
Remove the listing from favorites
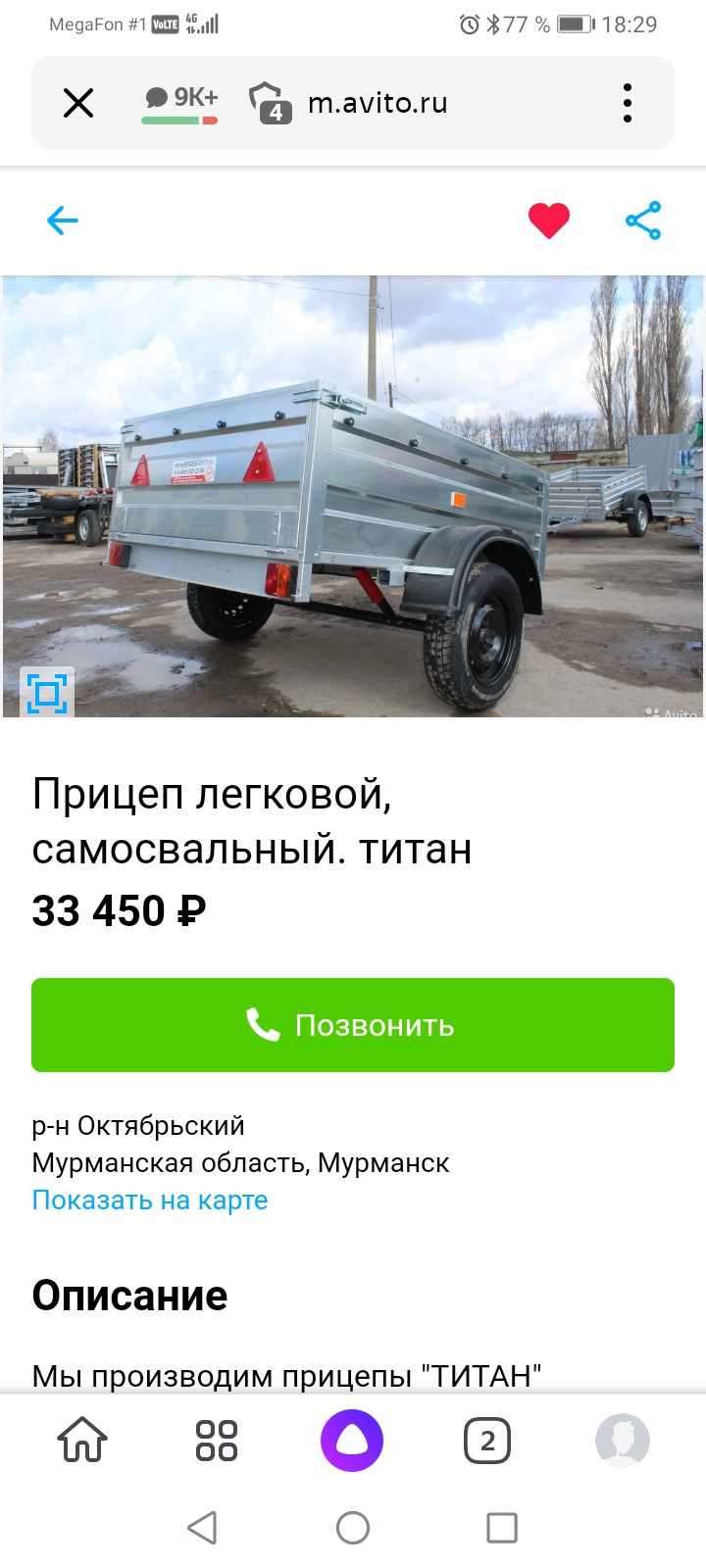tap(549, 220)
